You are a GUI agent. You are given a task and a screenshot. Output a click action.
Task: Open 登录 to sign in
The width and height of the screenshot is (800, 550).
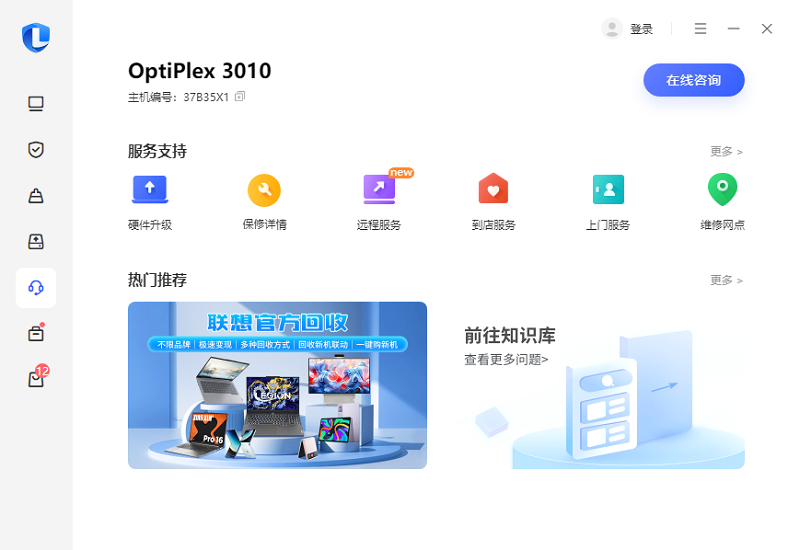[x=628, y=29]
